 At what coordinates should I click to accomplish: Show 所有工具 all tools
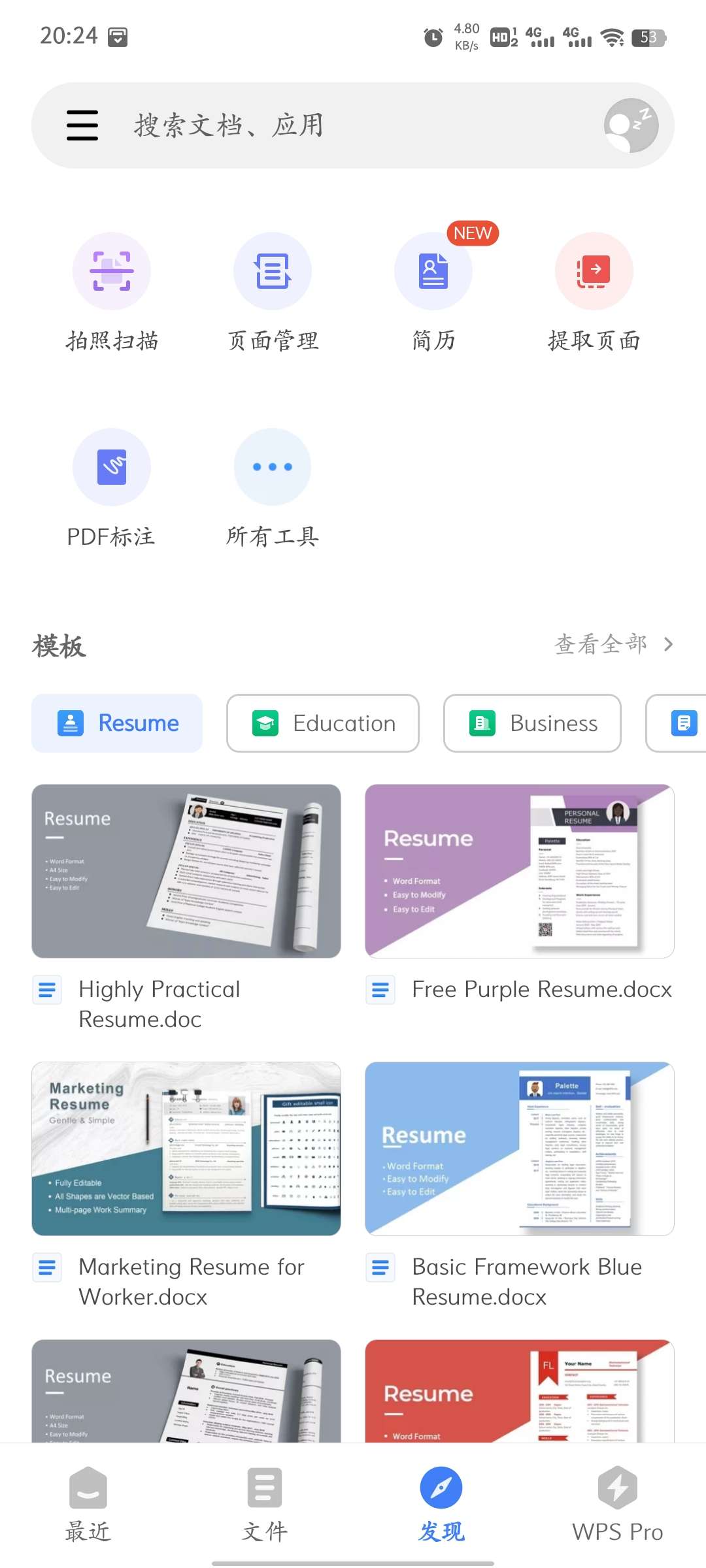[273, 467]
